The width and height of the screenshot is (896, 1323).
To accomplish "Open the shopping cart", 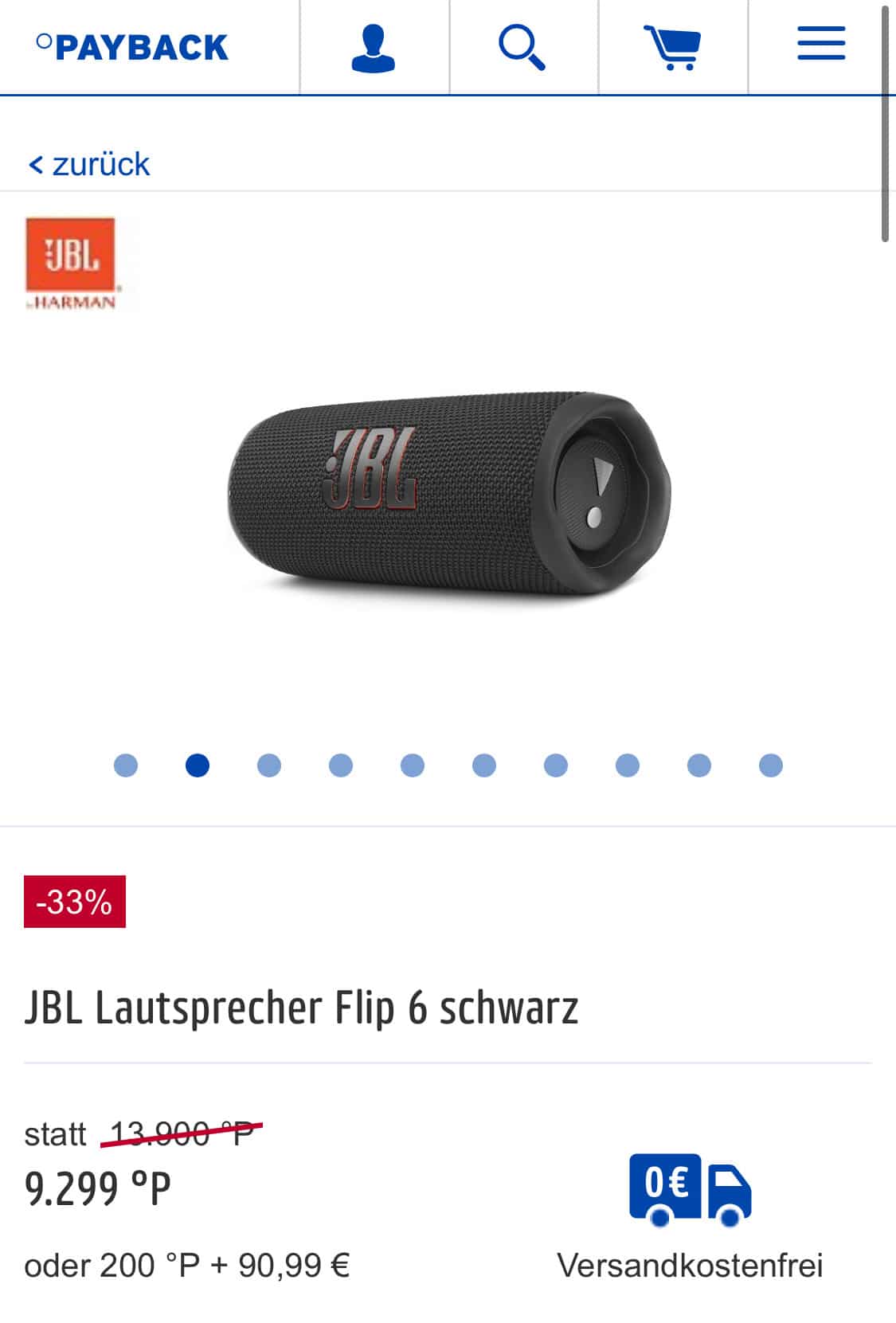I will tap(672, 48).
